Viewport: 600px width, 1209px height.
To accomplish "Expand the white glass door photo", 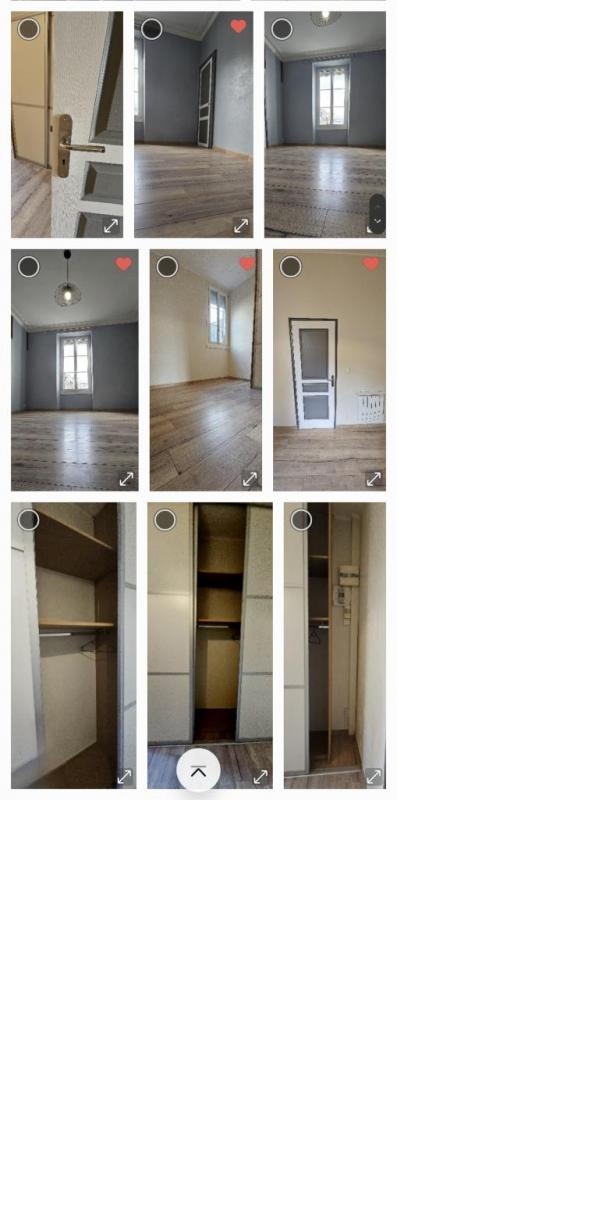I will pos(374,479).
